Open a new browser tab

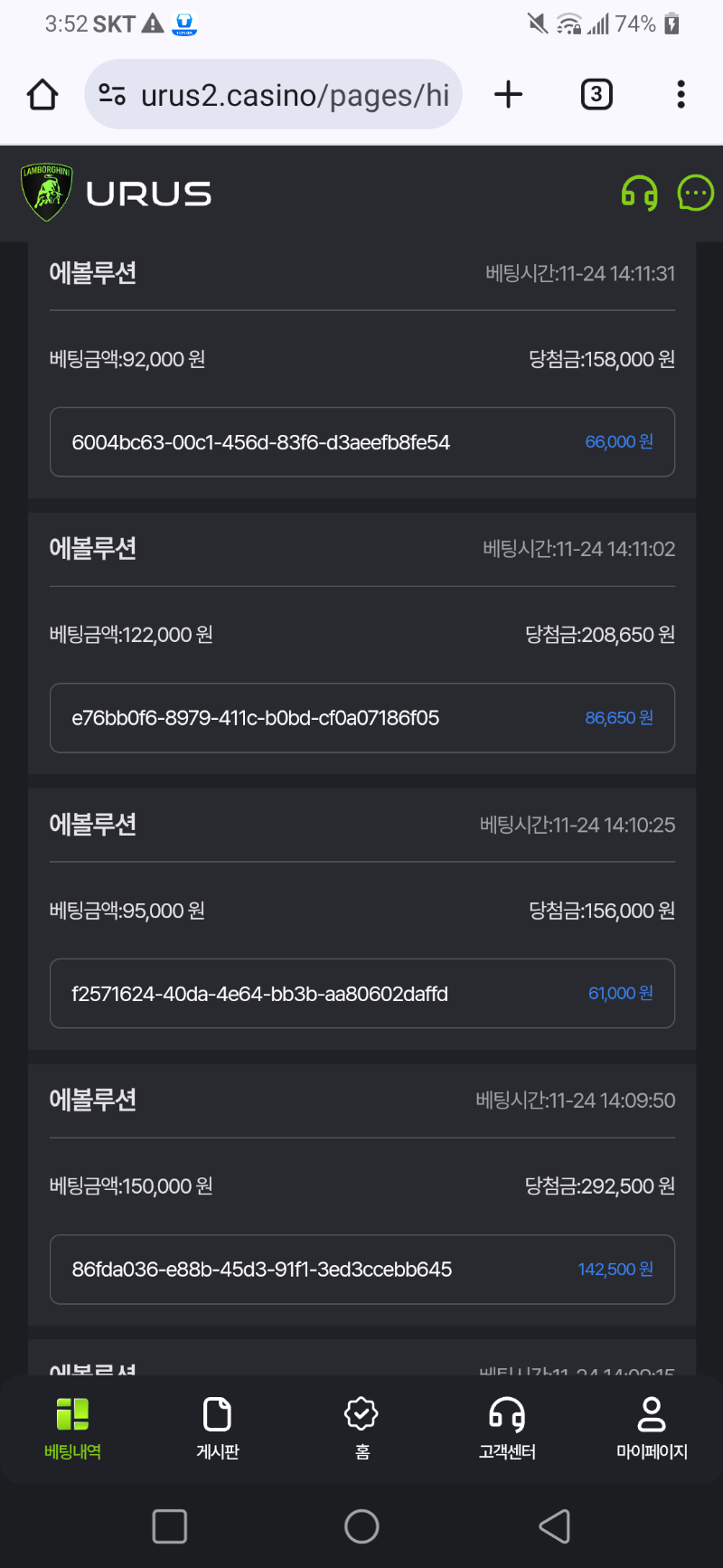(509, 94)
